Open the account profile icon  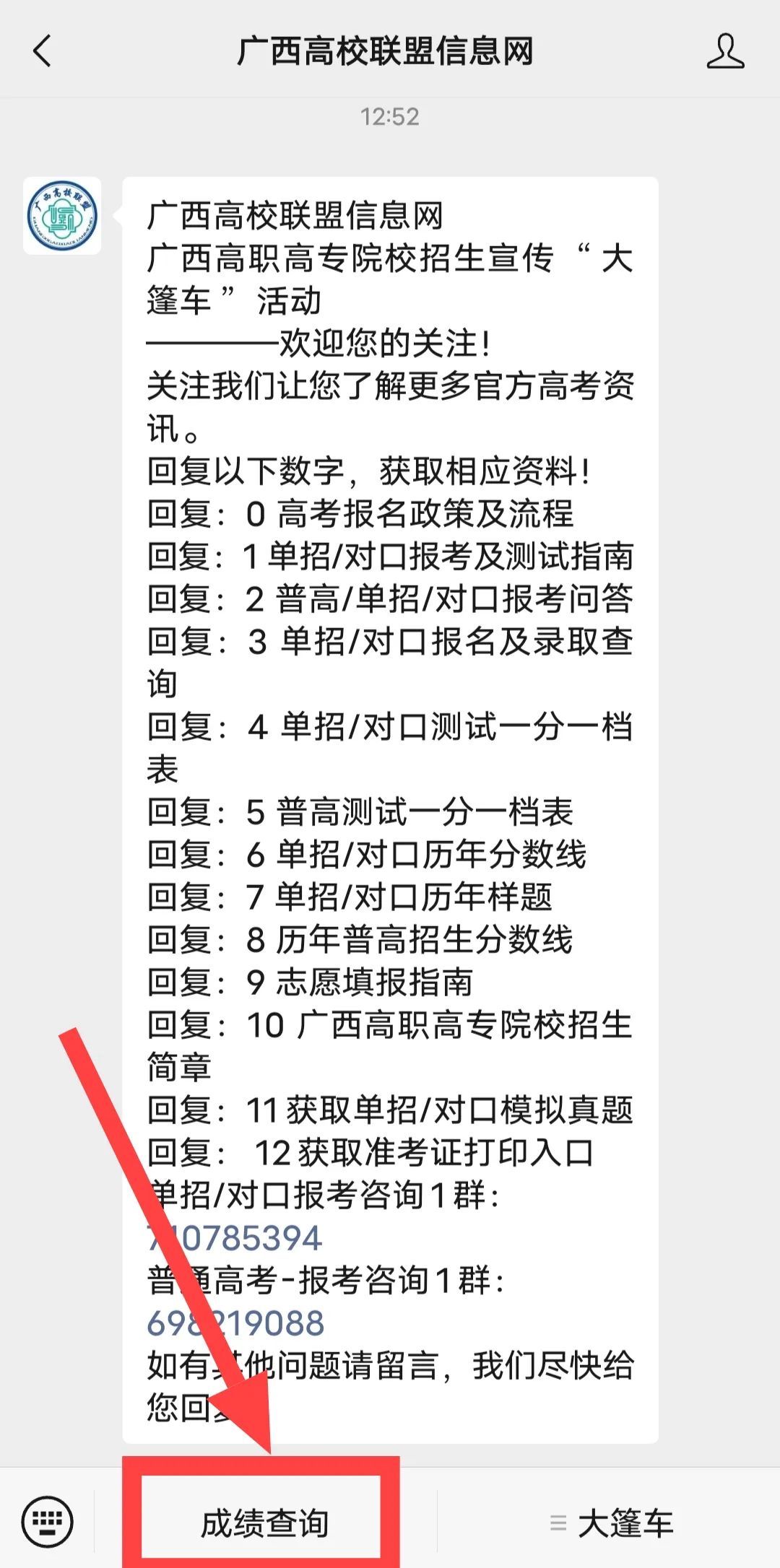click(725, 51)
